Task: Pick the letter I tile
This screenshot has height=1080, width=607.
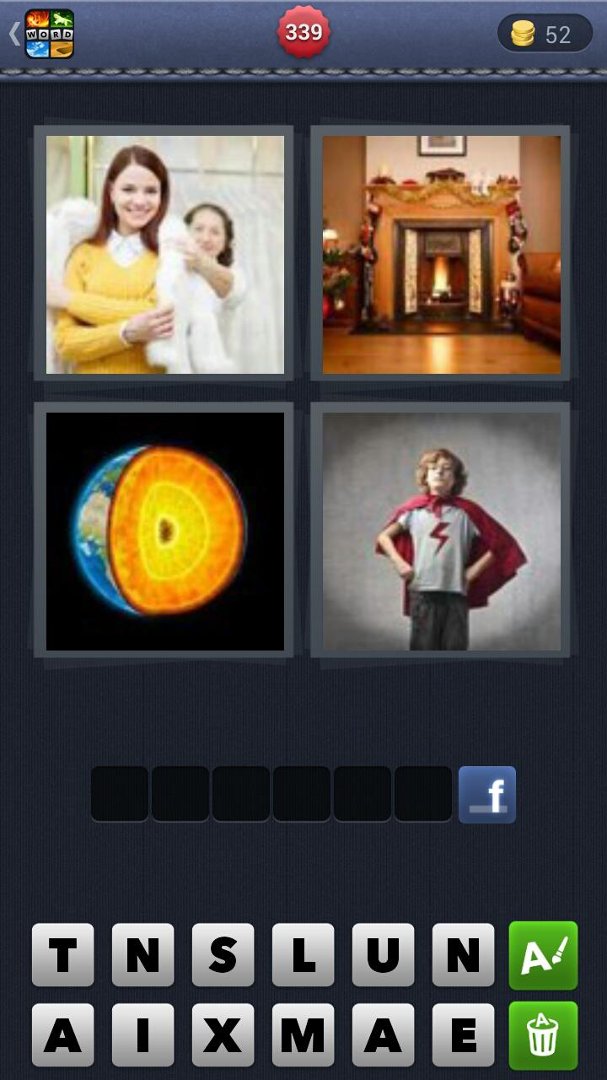Action: (x=143, y=1035)
